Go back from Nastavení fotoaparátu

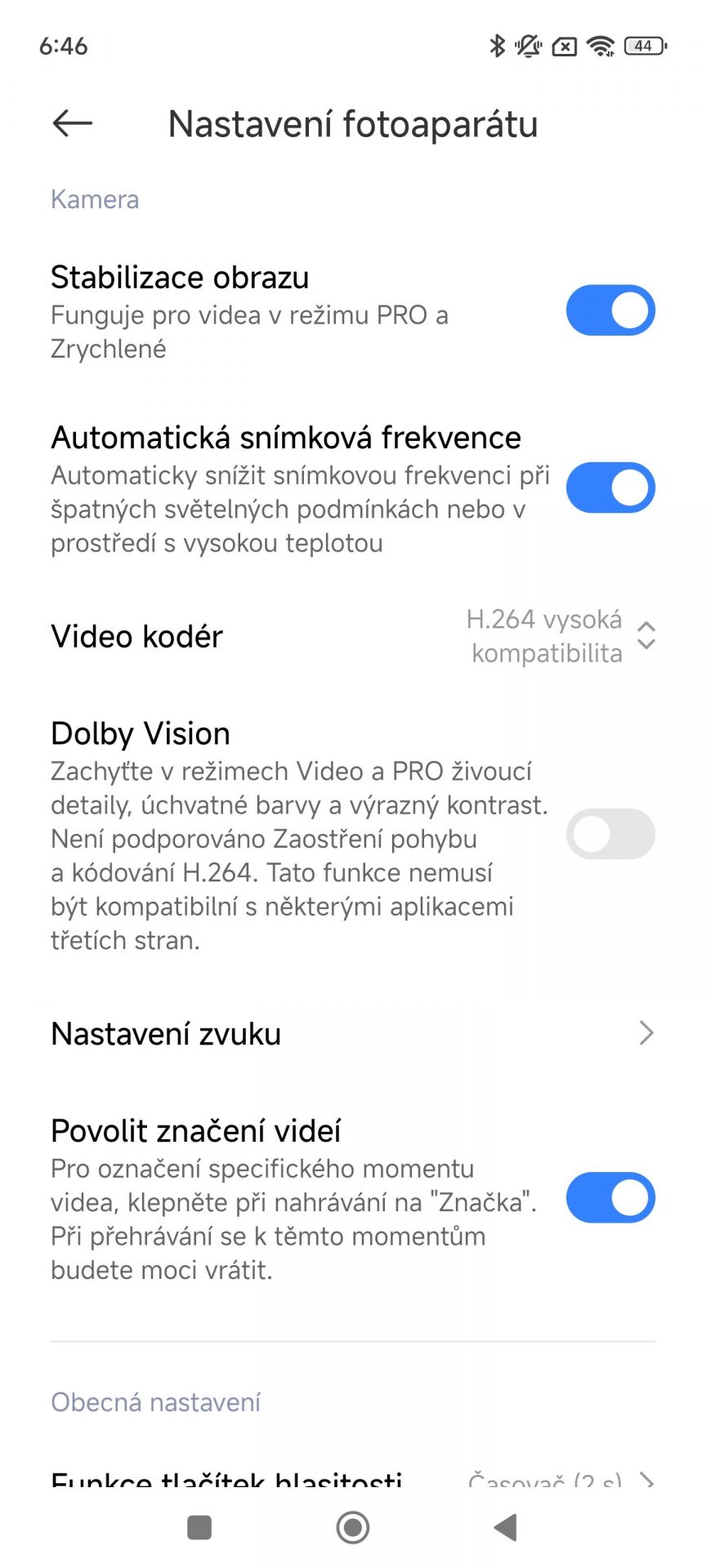click(72, 123)
